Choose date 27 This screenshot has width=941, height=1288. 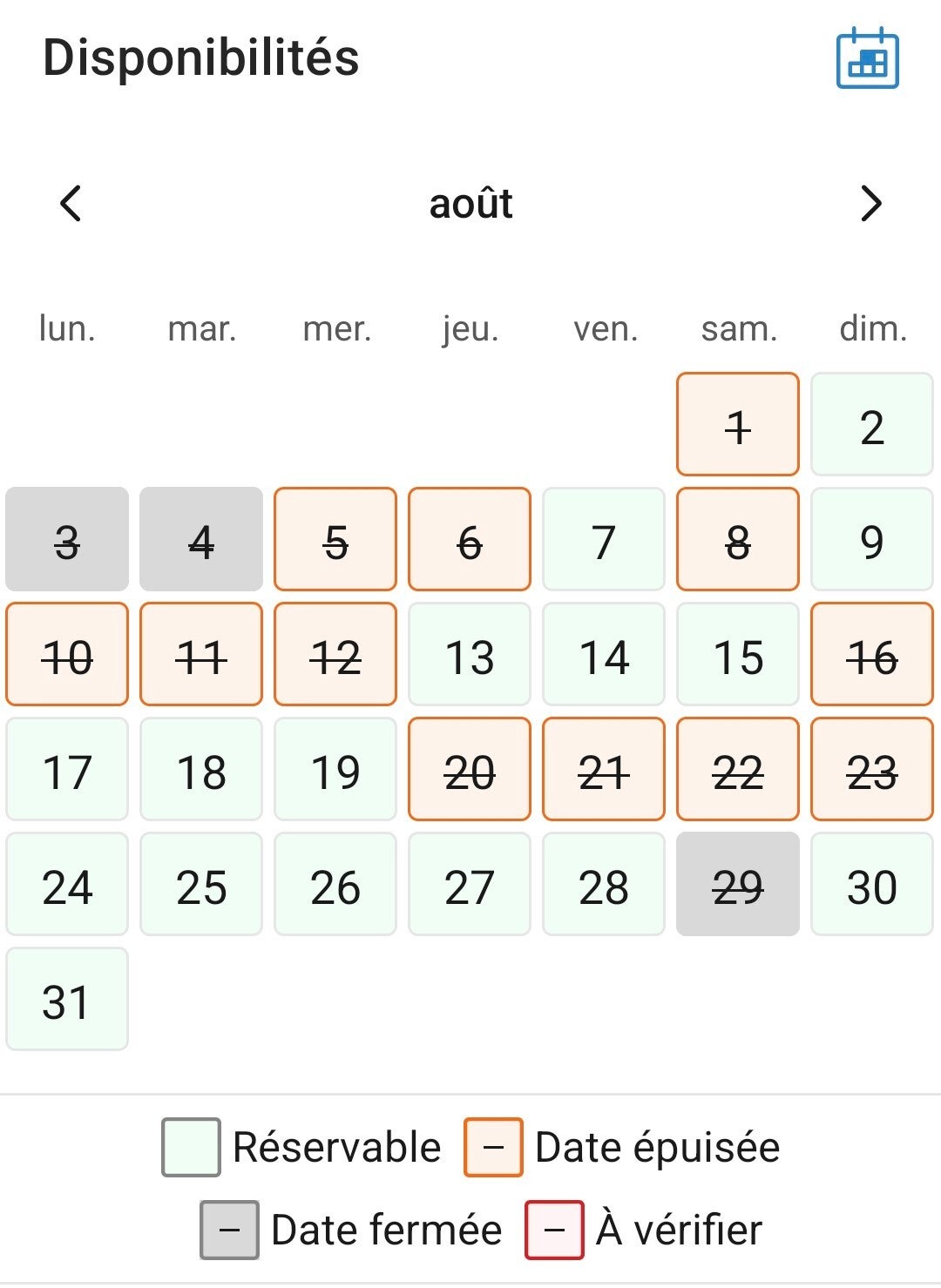[x=470, y=884]
